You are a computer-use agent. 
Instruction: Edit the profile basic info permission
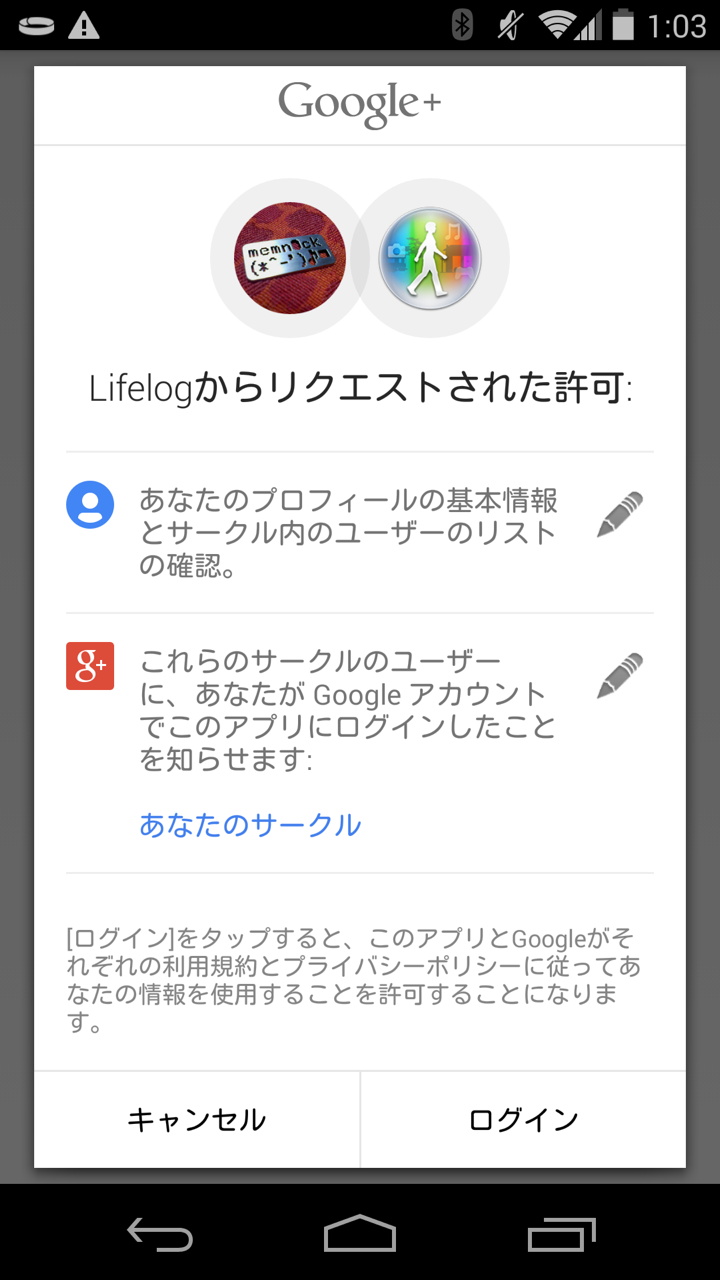620,515
